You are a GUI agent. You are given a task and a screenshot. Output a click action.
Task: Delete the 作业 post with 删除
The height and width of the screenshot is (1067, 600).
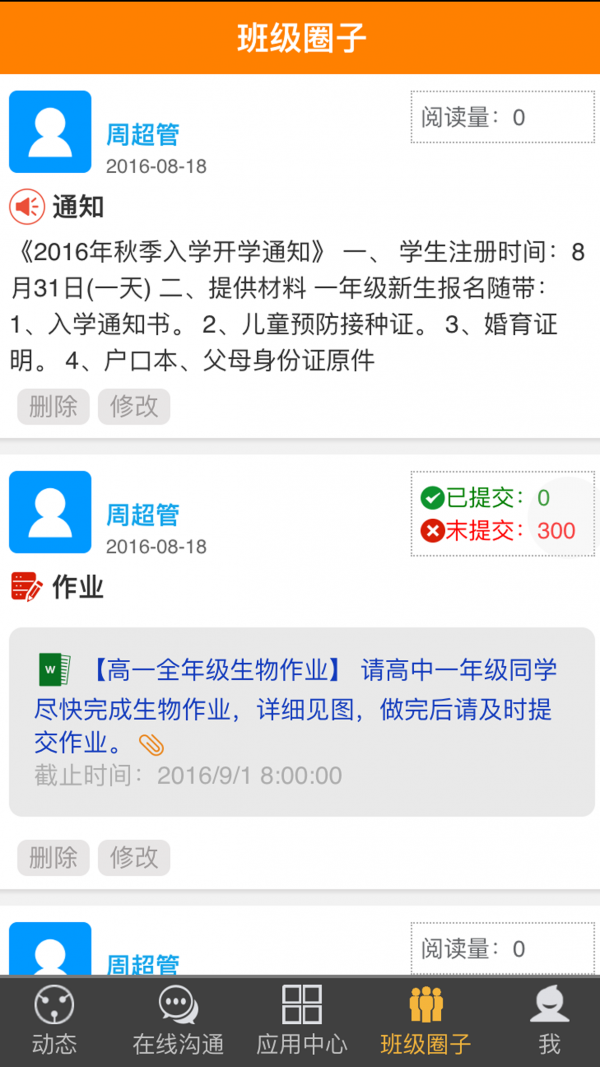(x=53, y=858)
